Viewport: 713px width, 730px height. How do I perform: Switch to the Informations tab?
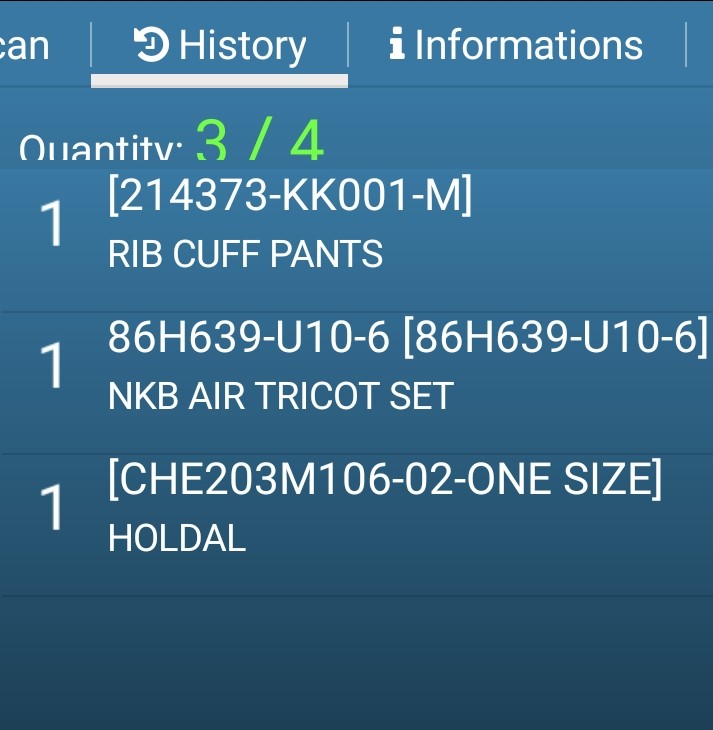point(516,46)
